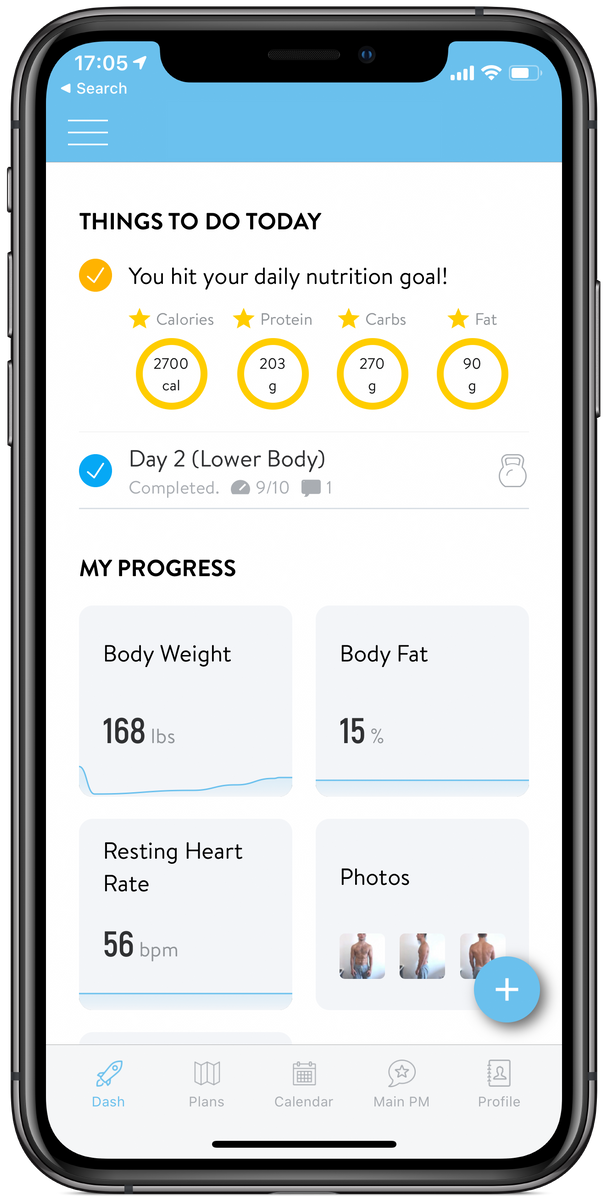608x1200 pixels.
Task: Return to Search via back link
Action: tap(94, 88)
